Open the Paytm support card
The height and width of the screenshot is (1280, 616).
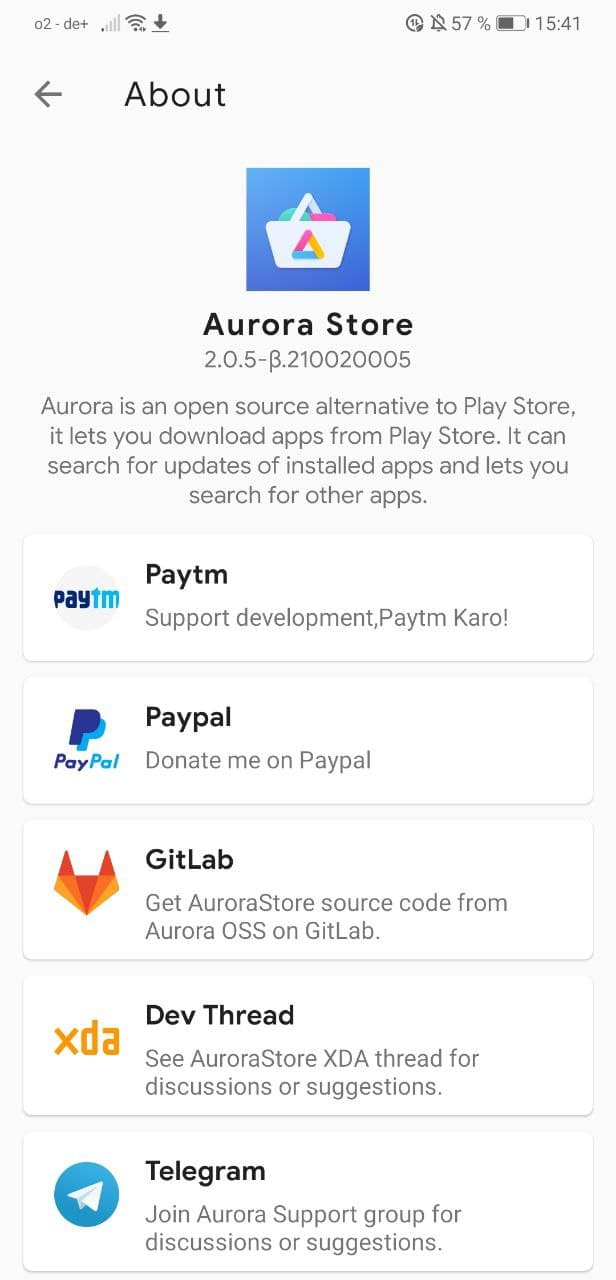[307, 597]
